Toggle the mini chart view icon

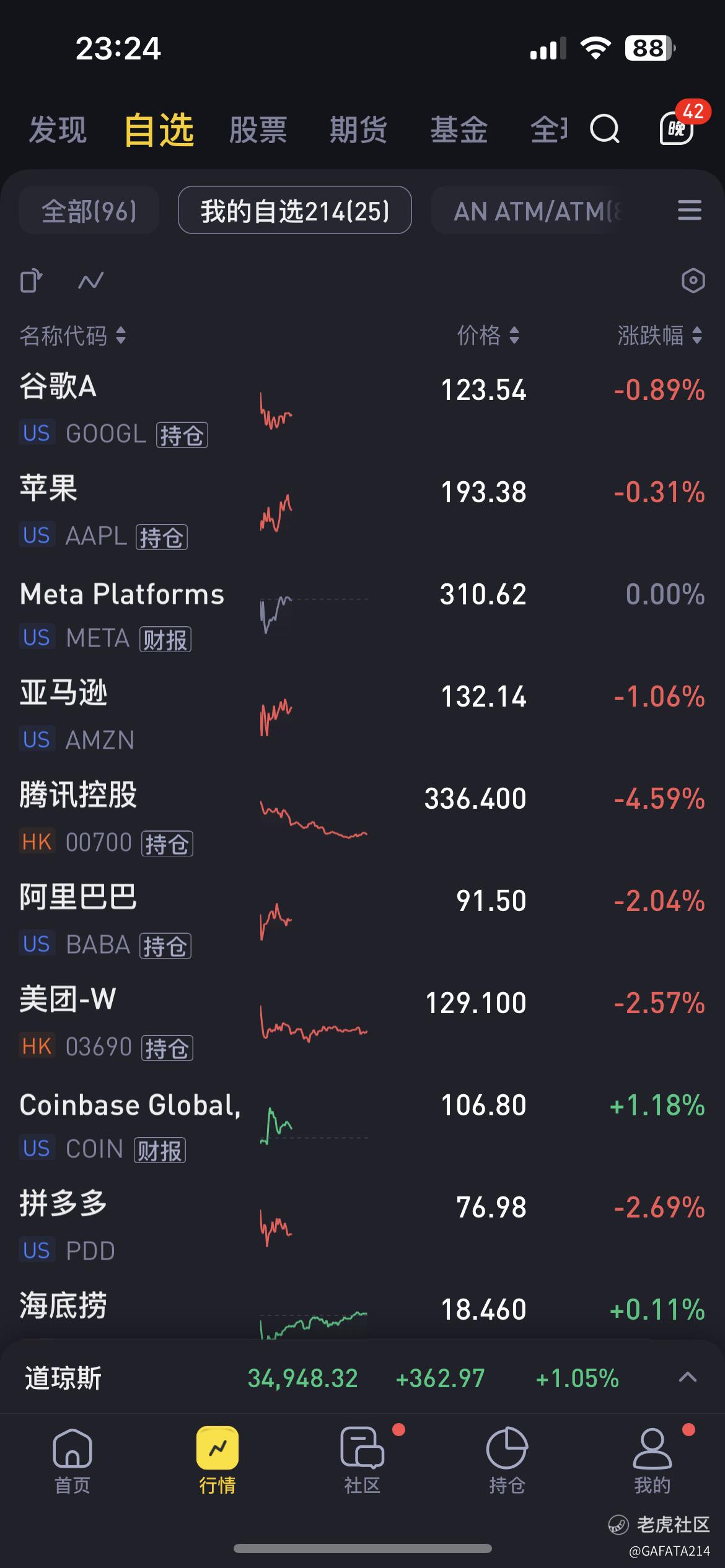click(x=90, y=281)
